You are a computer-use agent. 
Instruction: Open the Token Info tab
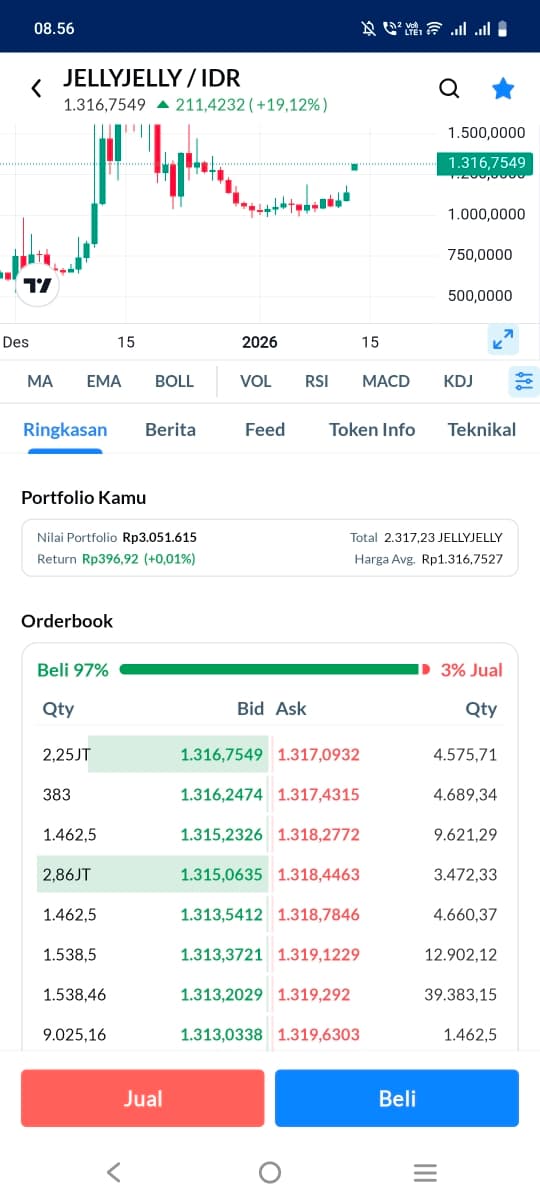[x=372, y=430]
